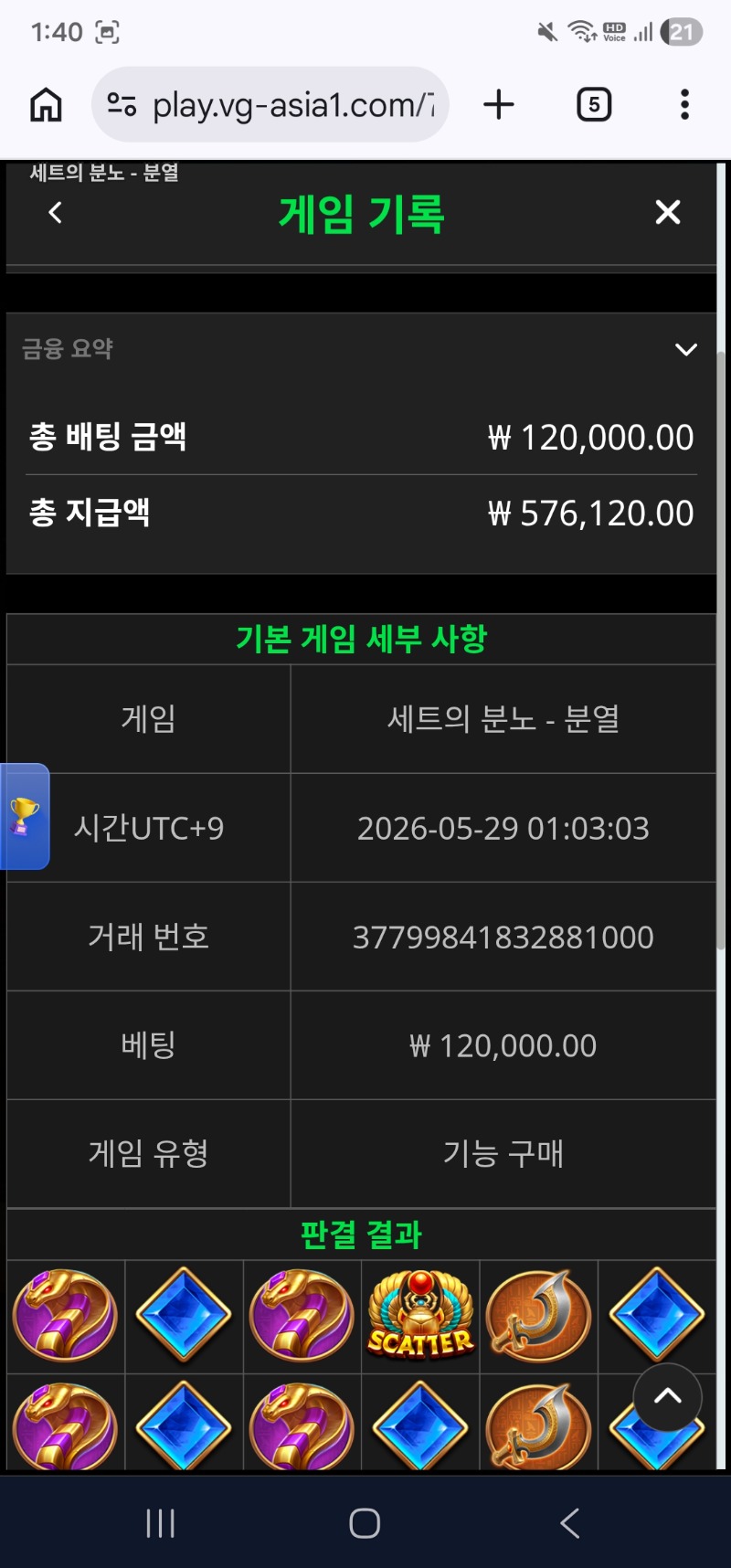Tap the scroll-to-top arrow button
Viewport: 731px width, 1568px height.
668,1396
